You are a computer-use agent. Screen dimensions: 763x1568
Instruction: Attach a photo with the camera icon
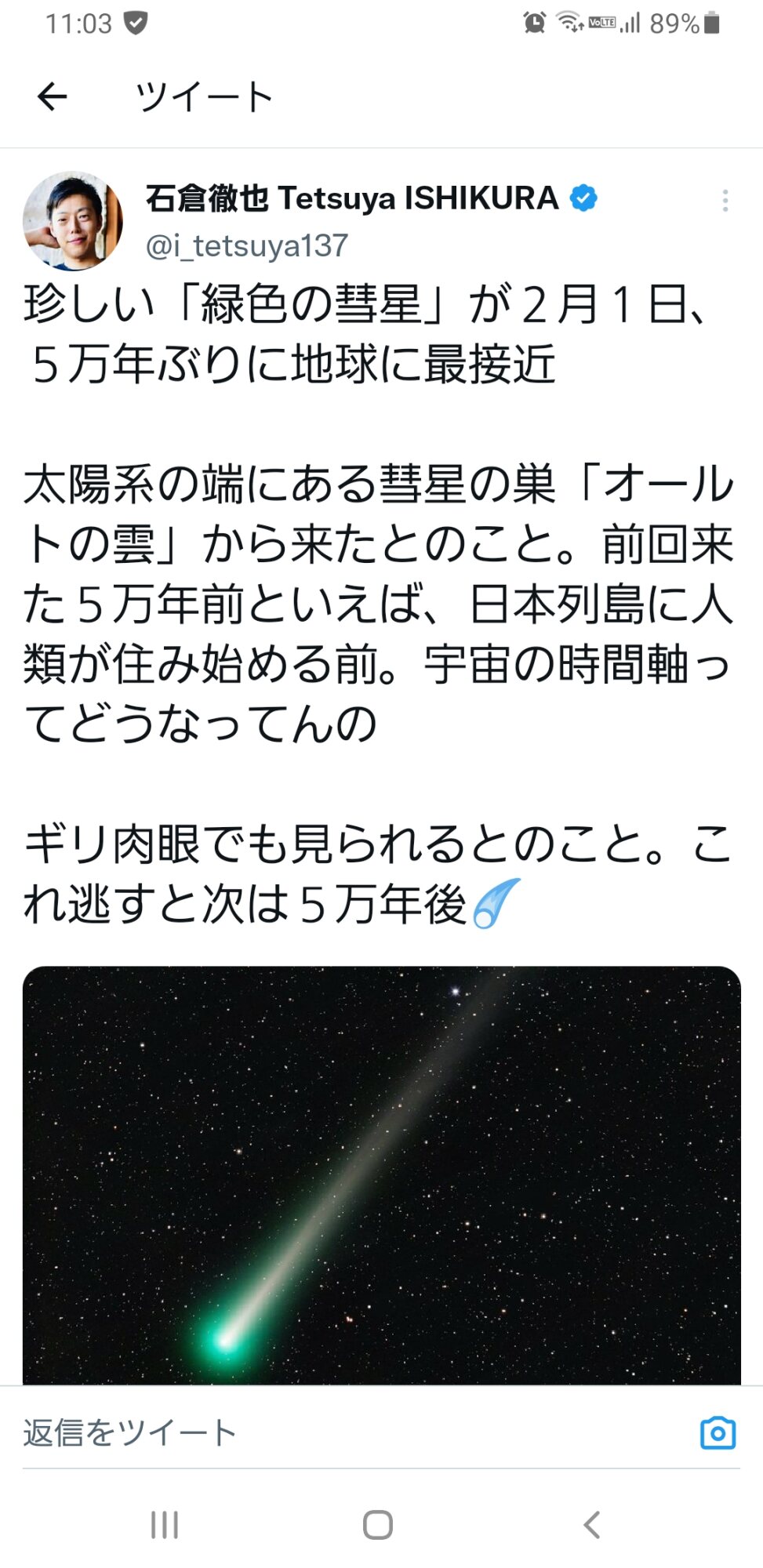tap(718, 1432)
